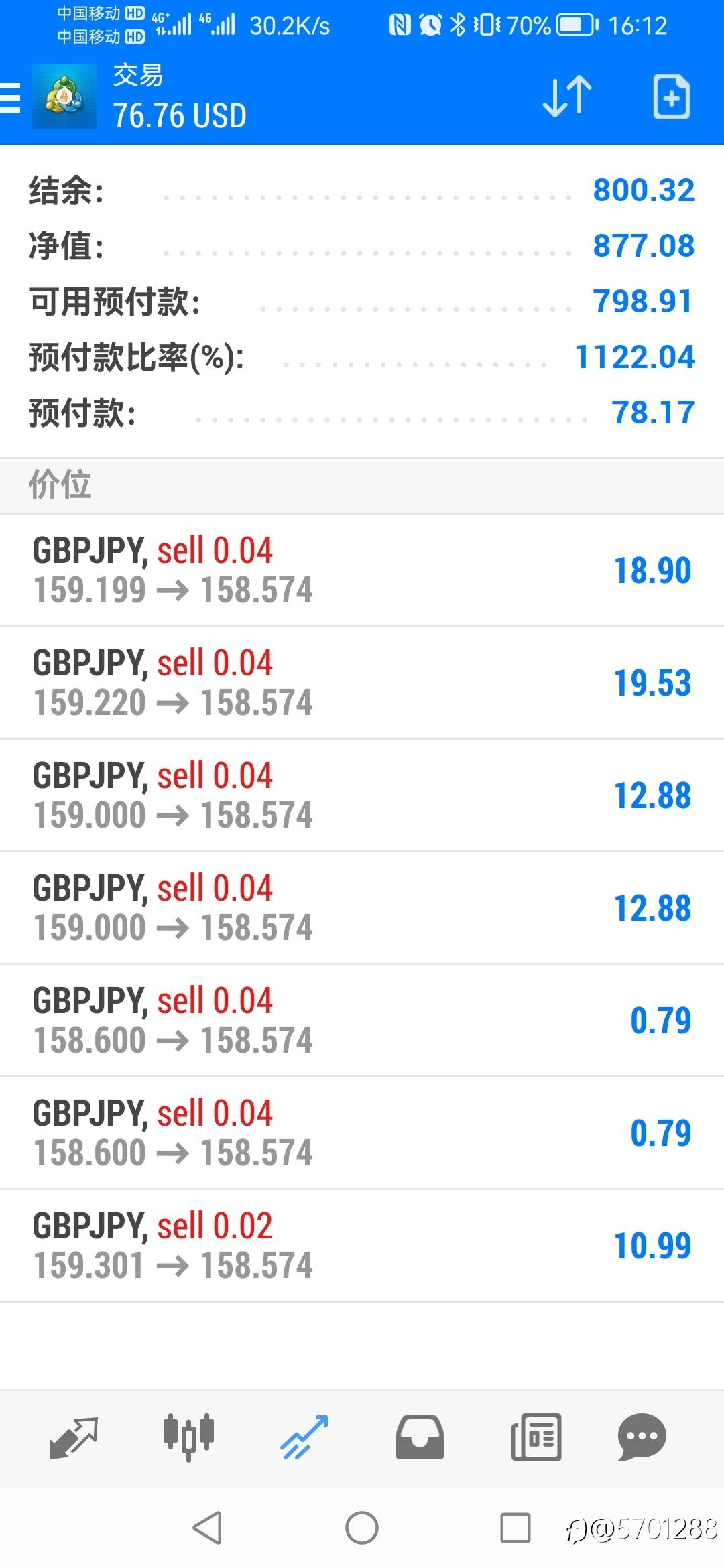Open the Chat messages tab
This screenshot has height=1568, width=724.
click(642, 1437)
